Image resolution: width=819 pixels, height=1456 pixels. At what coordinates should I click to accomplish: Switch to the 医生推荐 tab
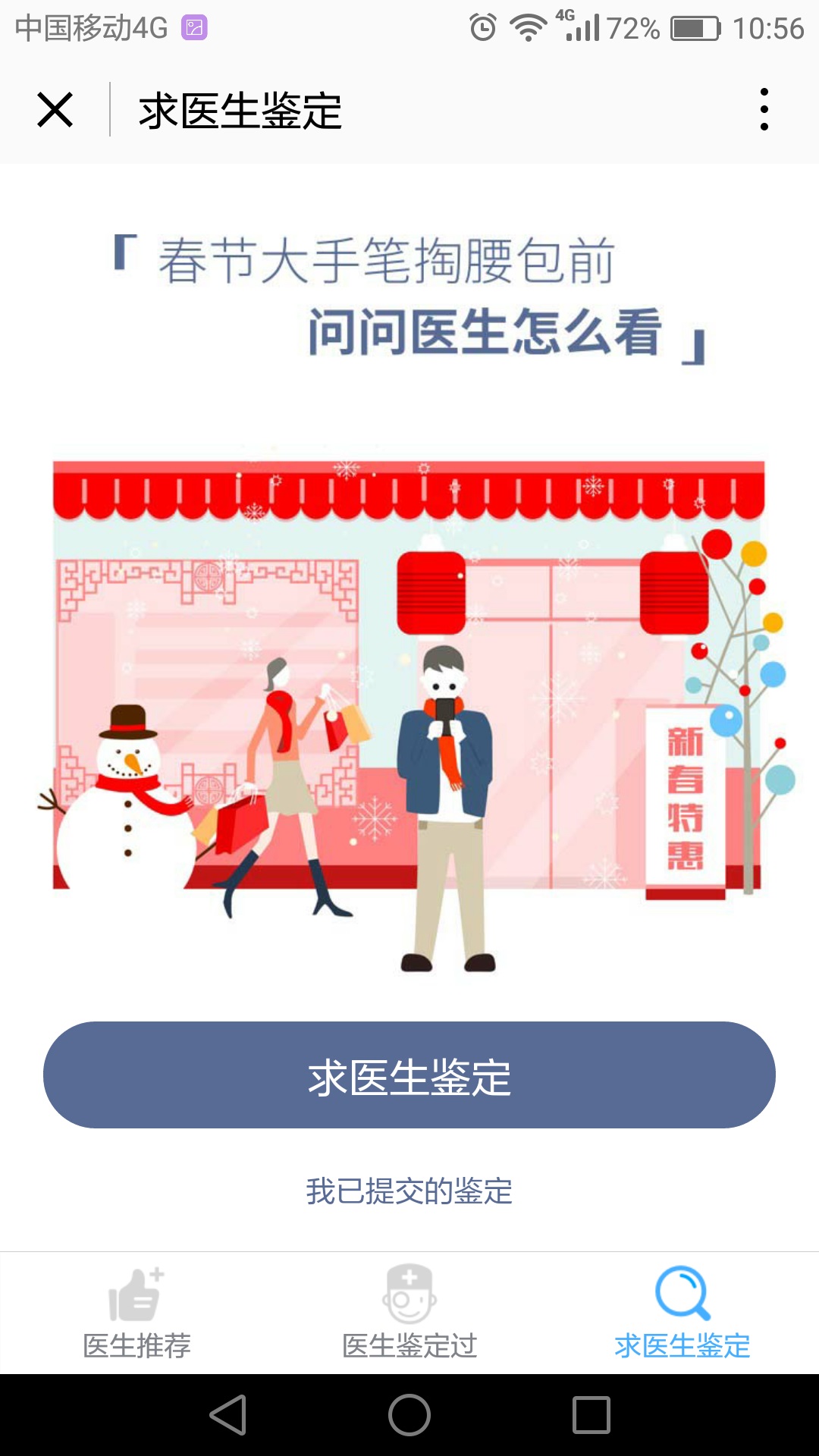click(136, 1313)
